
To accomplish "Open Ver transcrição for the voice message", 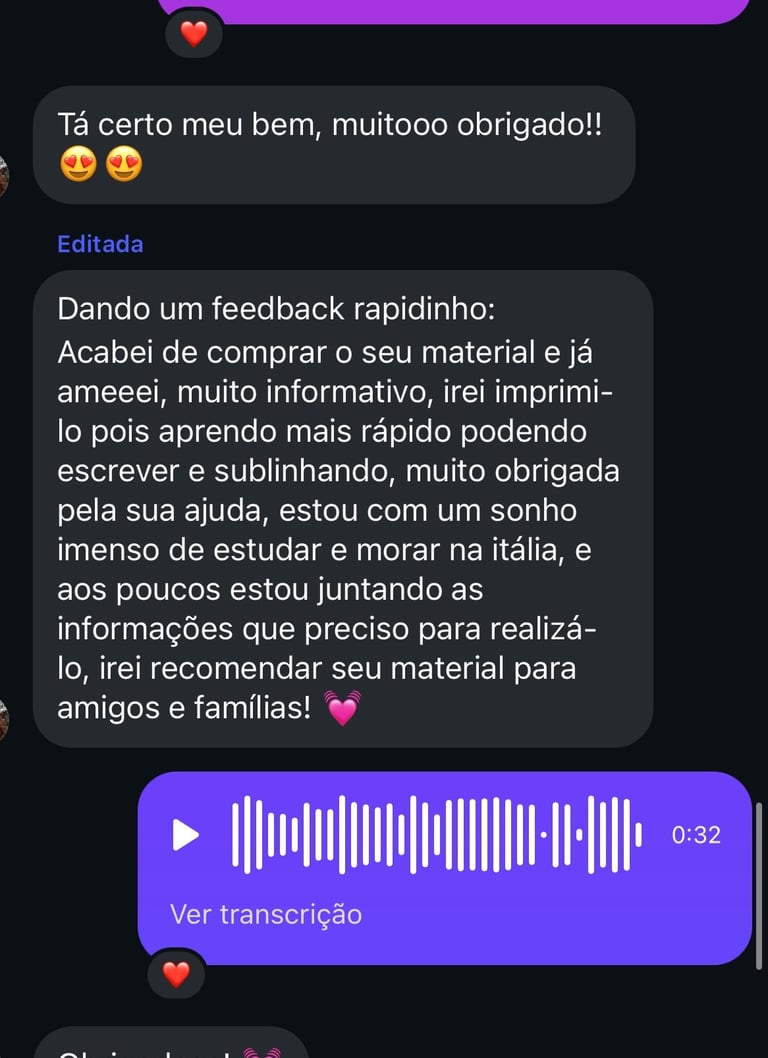I will [266, 914].
